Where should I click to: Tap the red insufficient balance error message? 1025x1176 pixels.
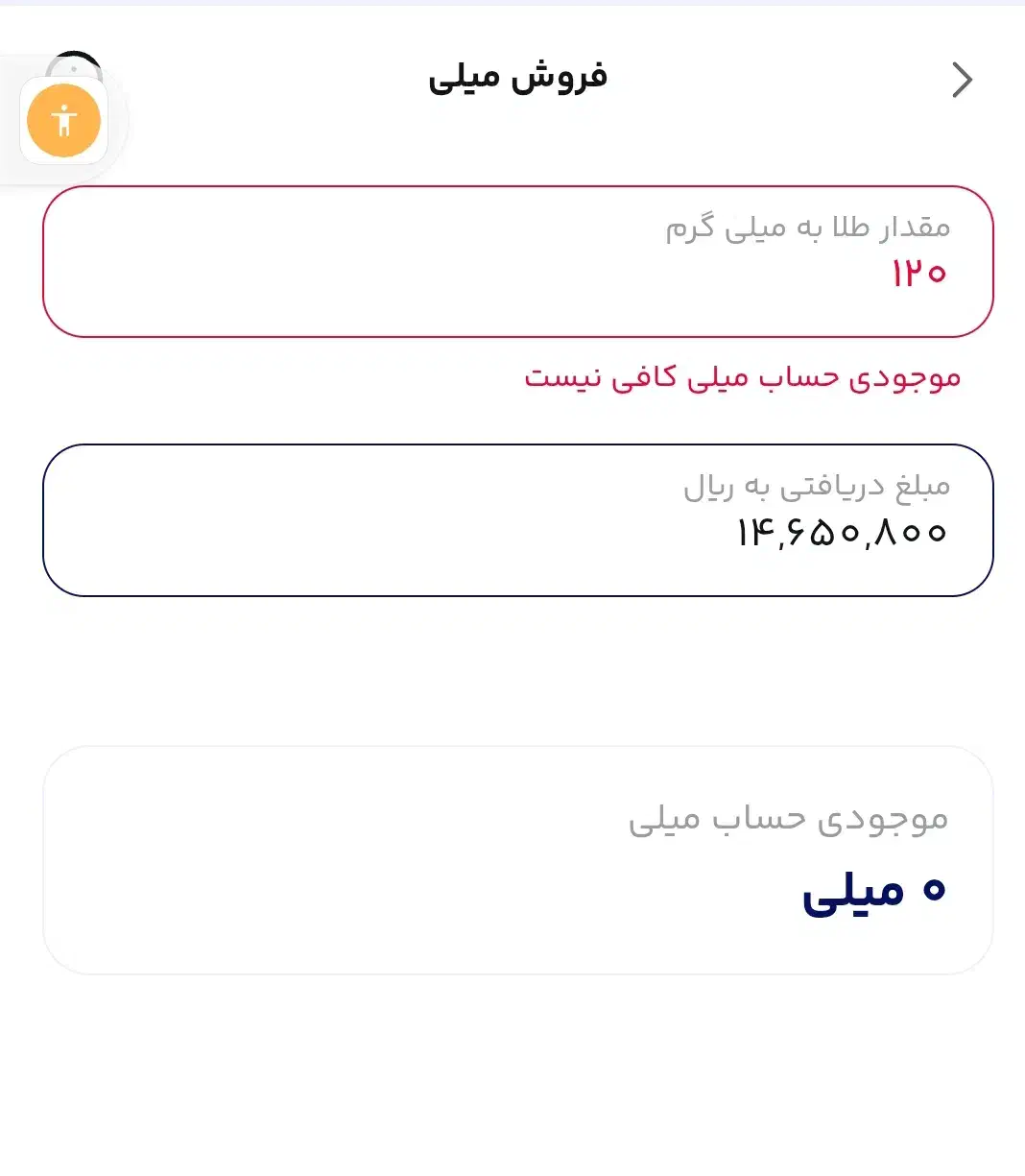click(739, 378)
